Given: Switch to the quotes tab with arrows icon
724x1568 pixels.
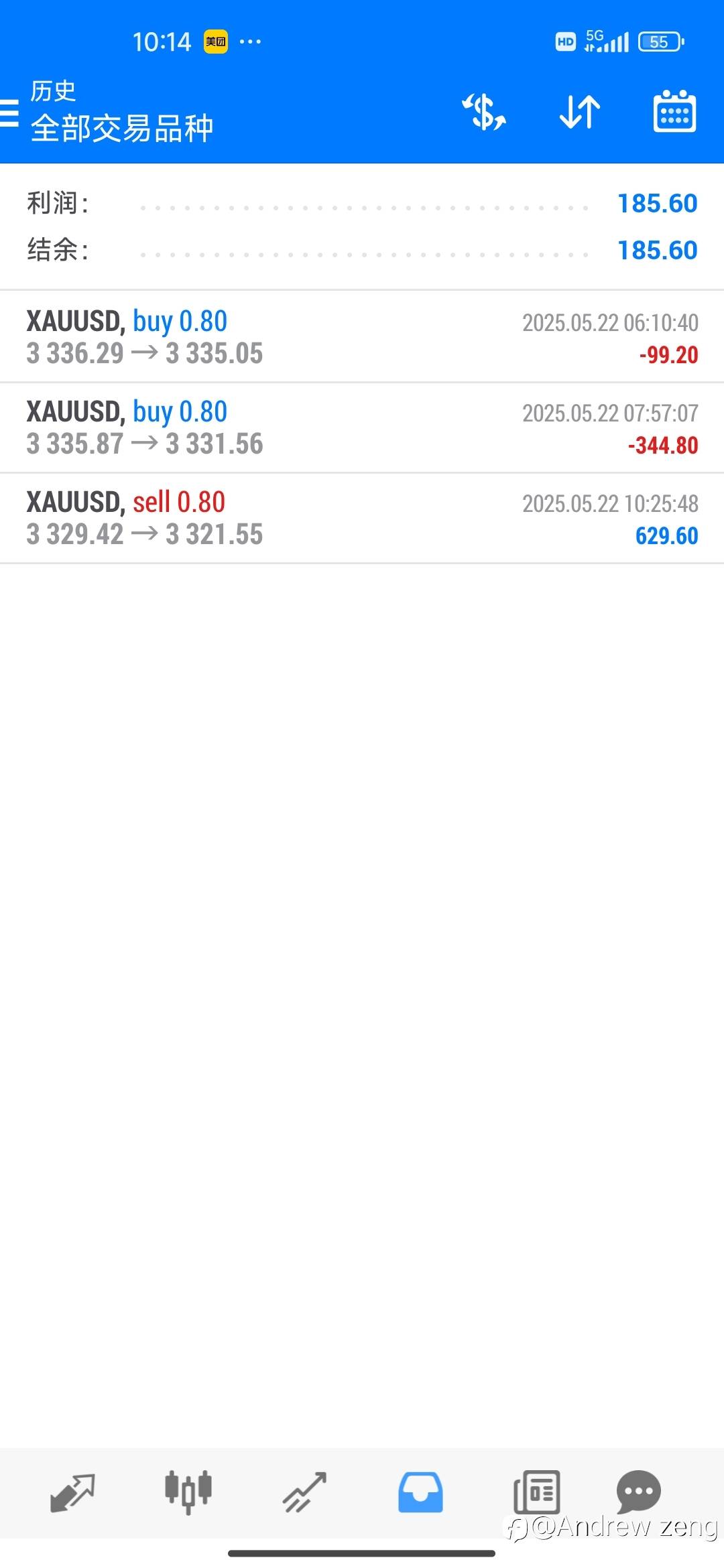Looking at the screenshot, I should 72,1492.
